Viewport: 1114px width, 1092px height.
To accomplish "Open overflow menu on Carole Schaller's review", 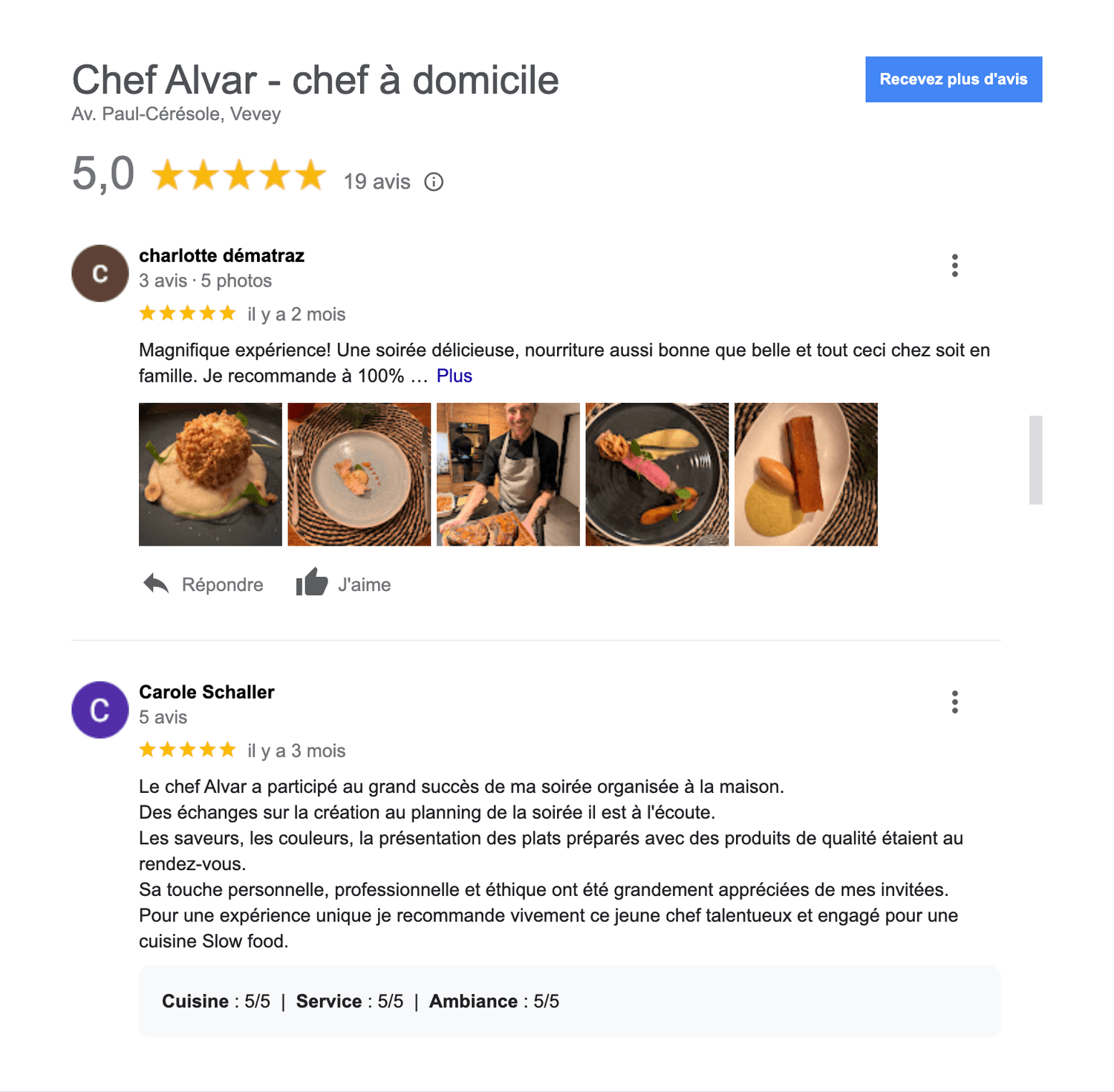I will point(954,702).
